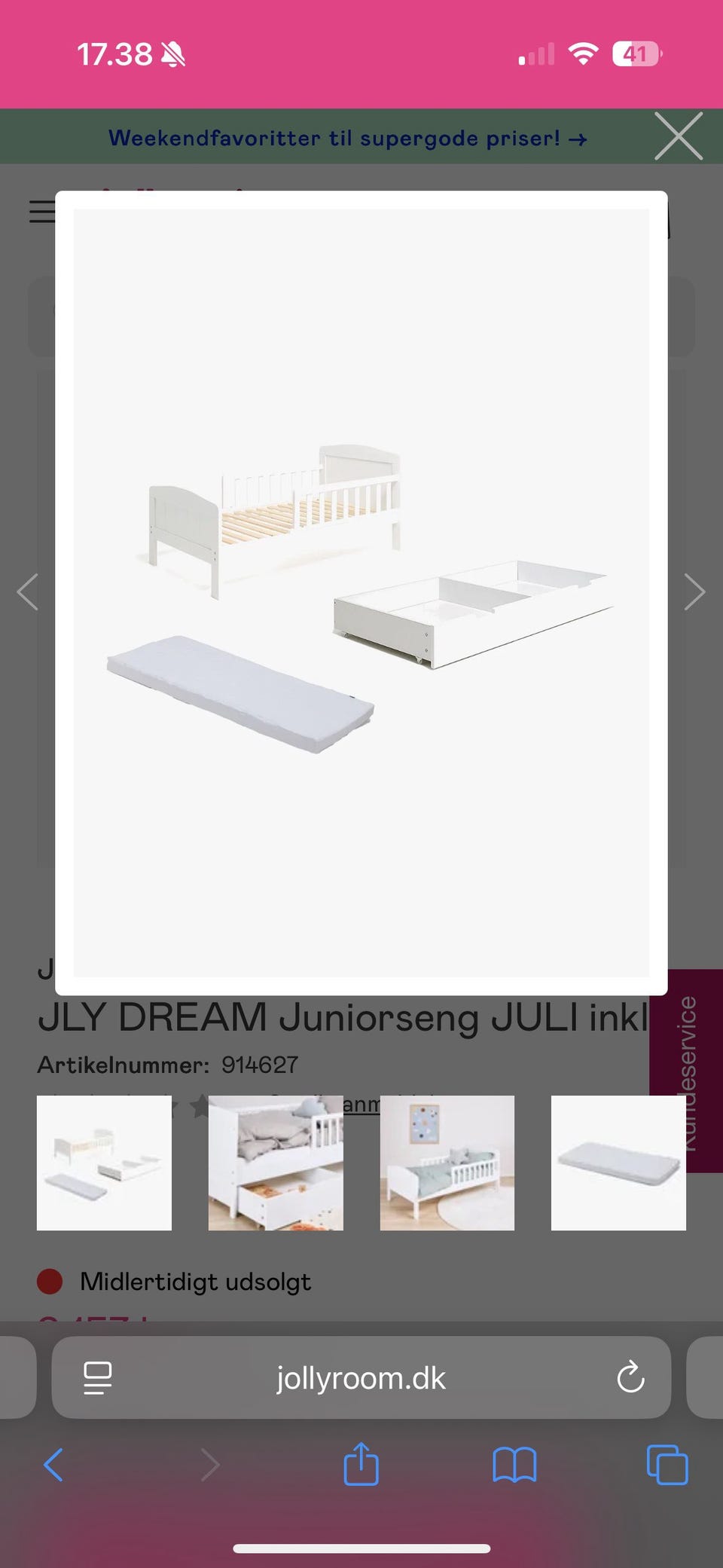
Task: Select the thumbnail of bed with drawer open
Action: [x=276, y=1163]
